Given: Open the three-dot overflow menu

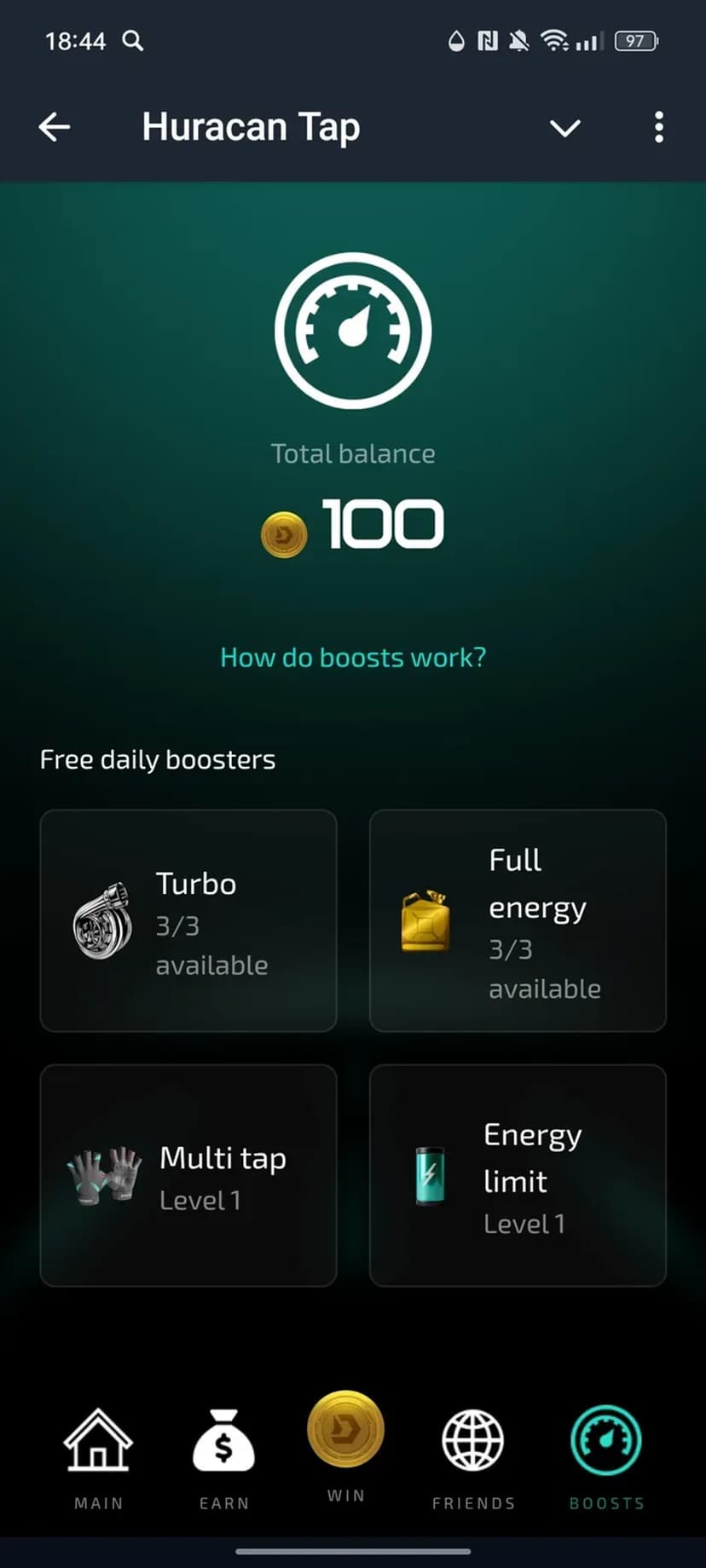Looking at the screenshot, I should [658, 128].
